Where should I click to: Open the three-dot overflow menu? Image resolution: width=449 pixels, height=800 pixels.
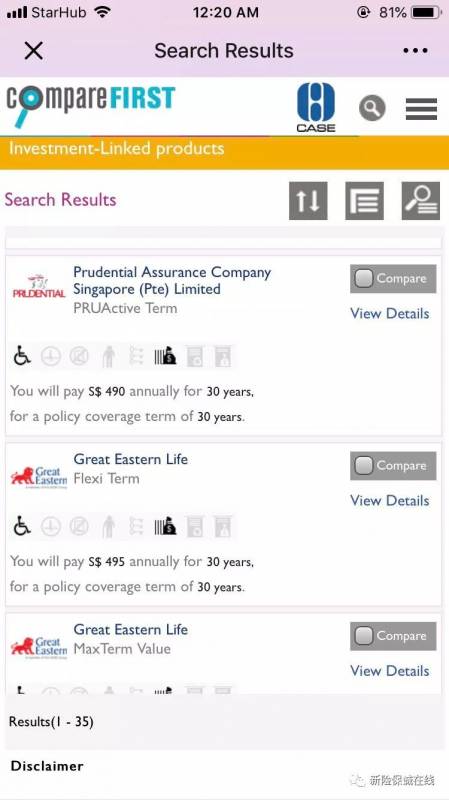coord(415,51)
